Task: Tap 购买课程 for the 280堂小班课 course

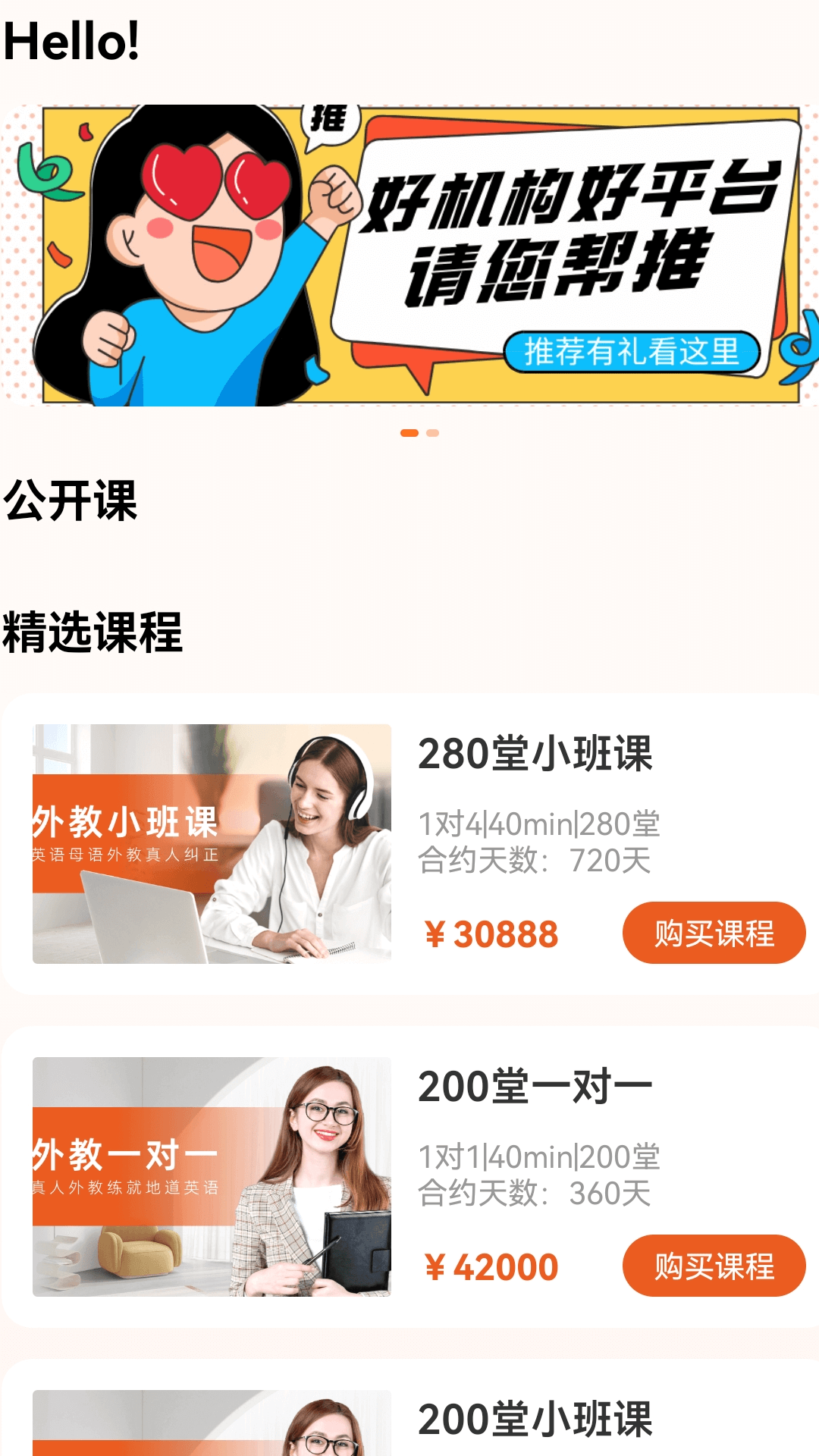Action: [x=714, y=934]
